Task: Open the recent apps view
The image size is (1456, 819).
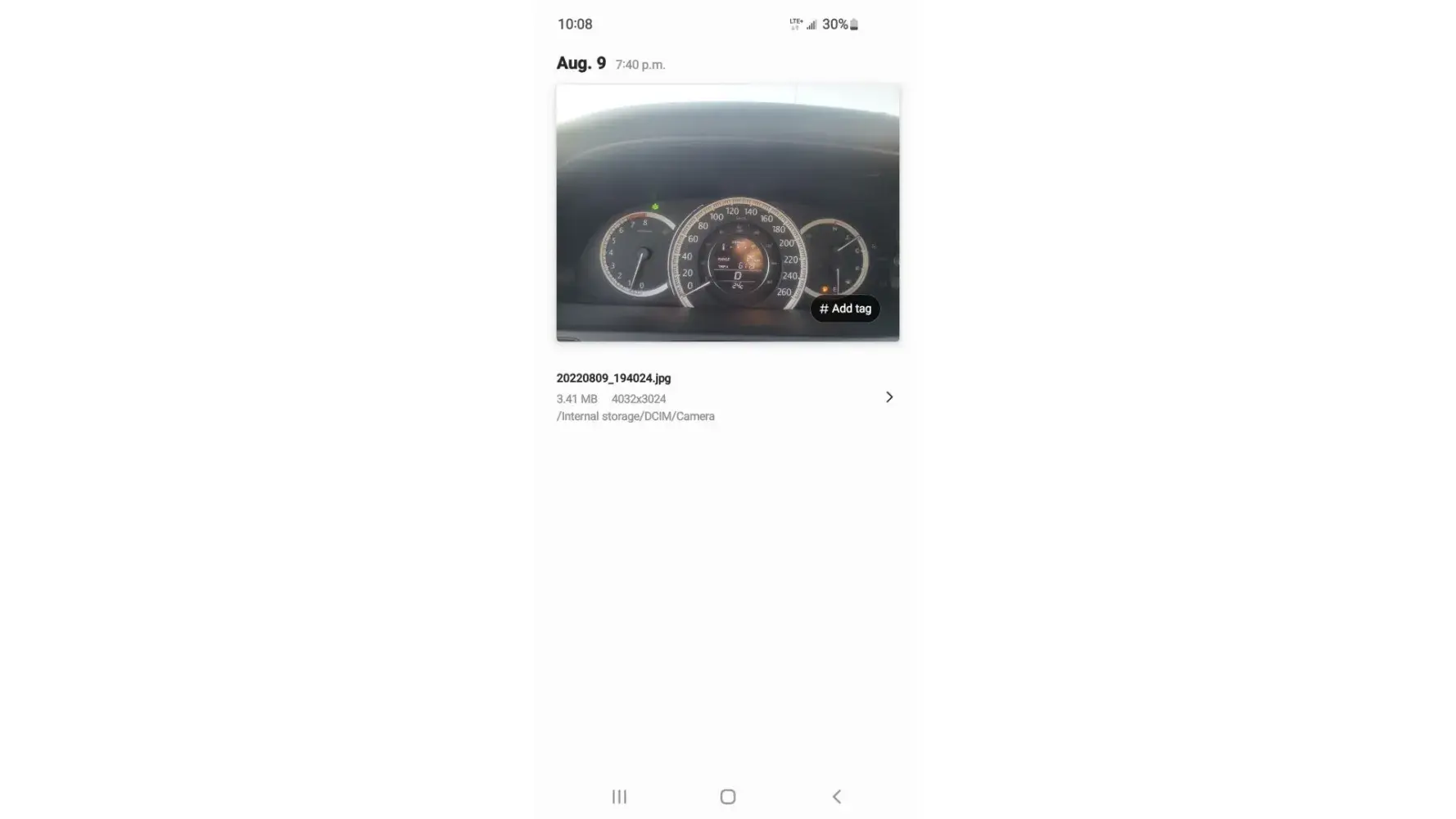Action: click(619, 796)
